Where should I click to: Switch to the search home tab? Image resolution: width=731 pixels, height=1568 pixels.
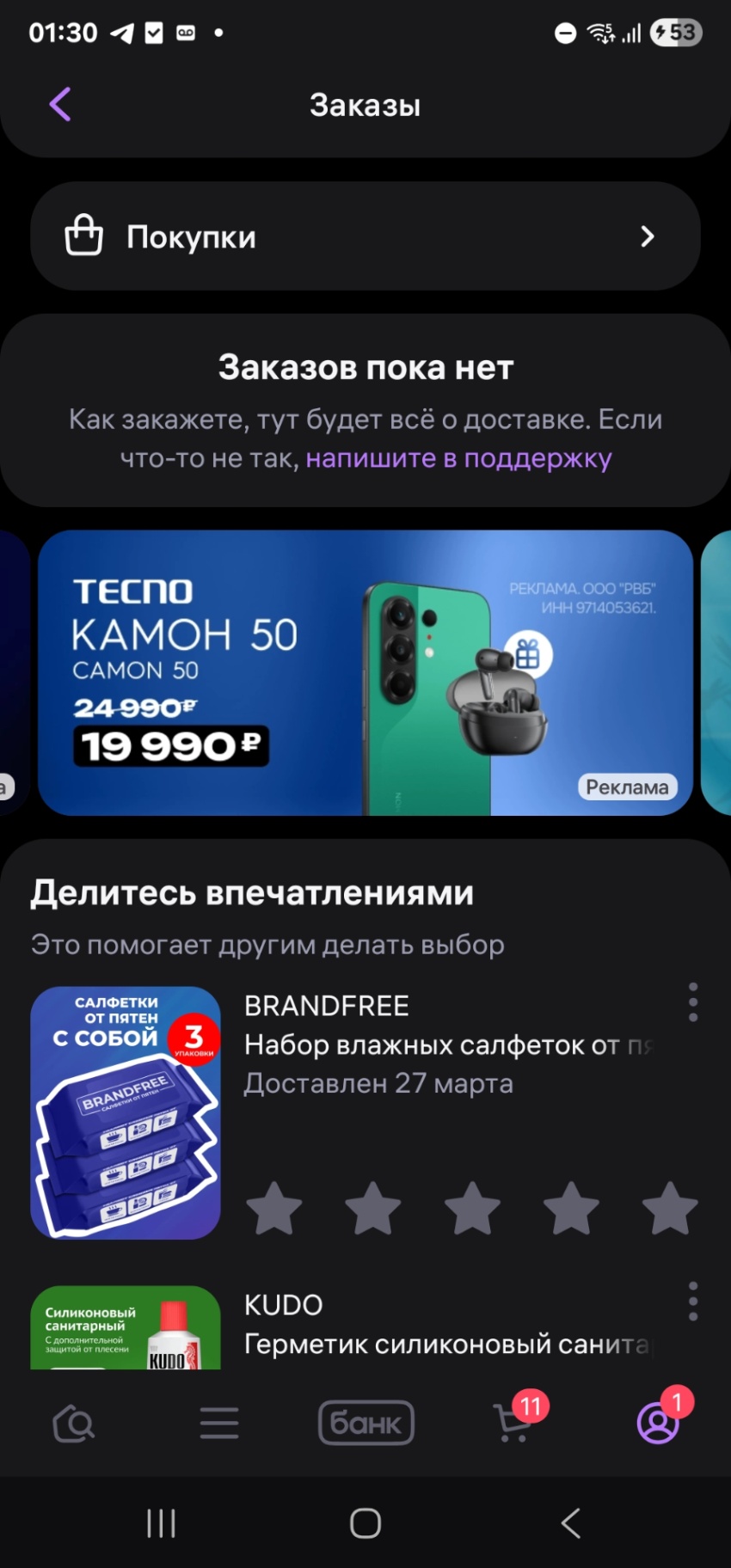[x=74, y=1424]
